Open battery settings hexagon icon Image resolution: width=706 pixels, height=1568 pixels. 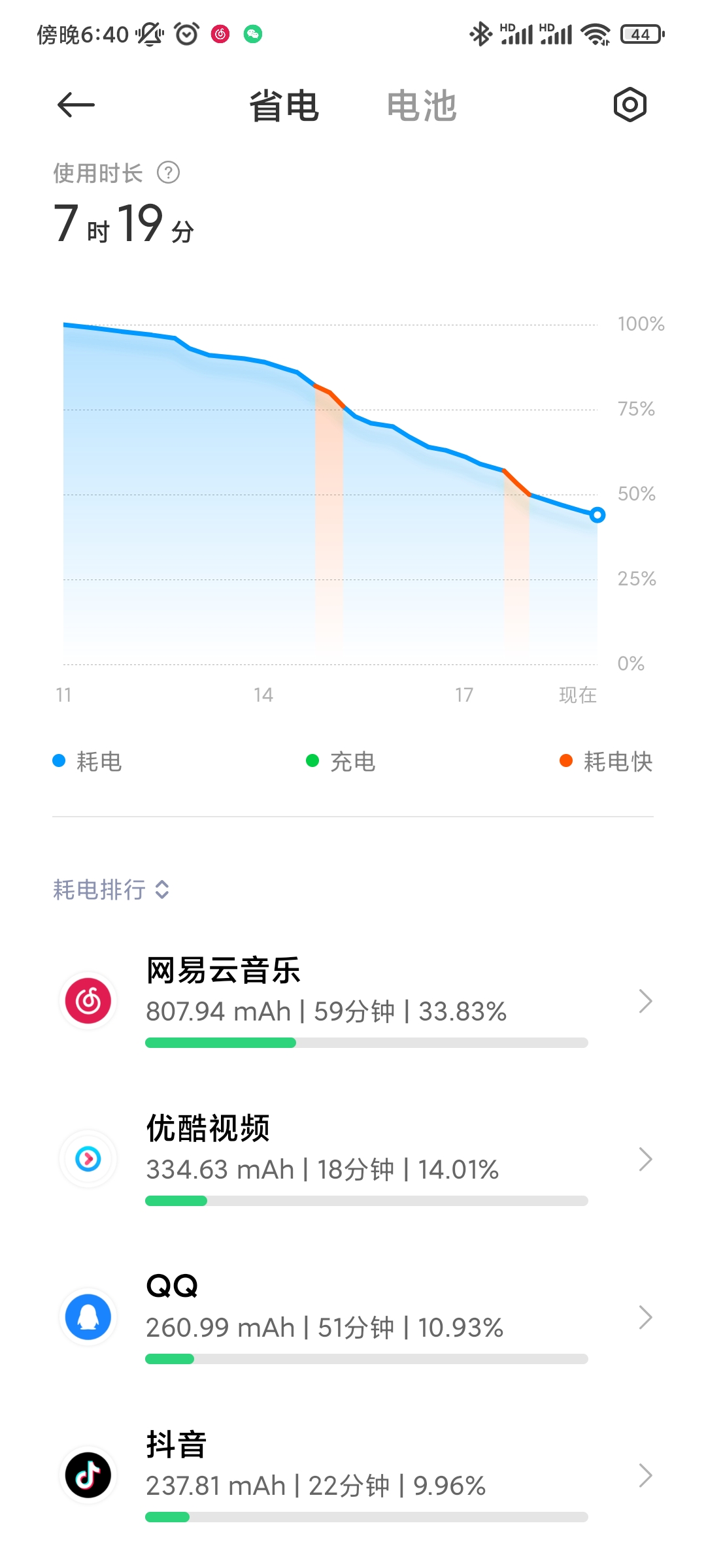[x=630, y=105]
